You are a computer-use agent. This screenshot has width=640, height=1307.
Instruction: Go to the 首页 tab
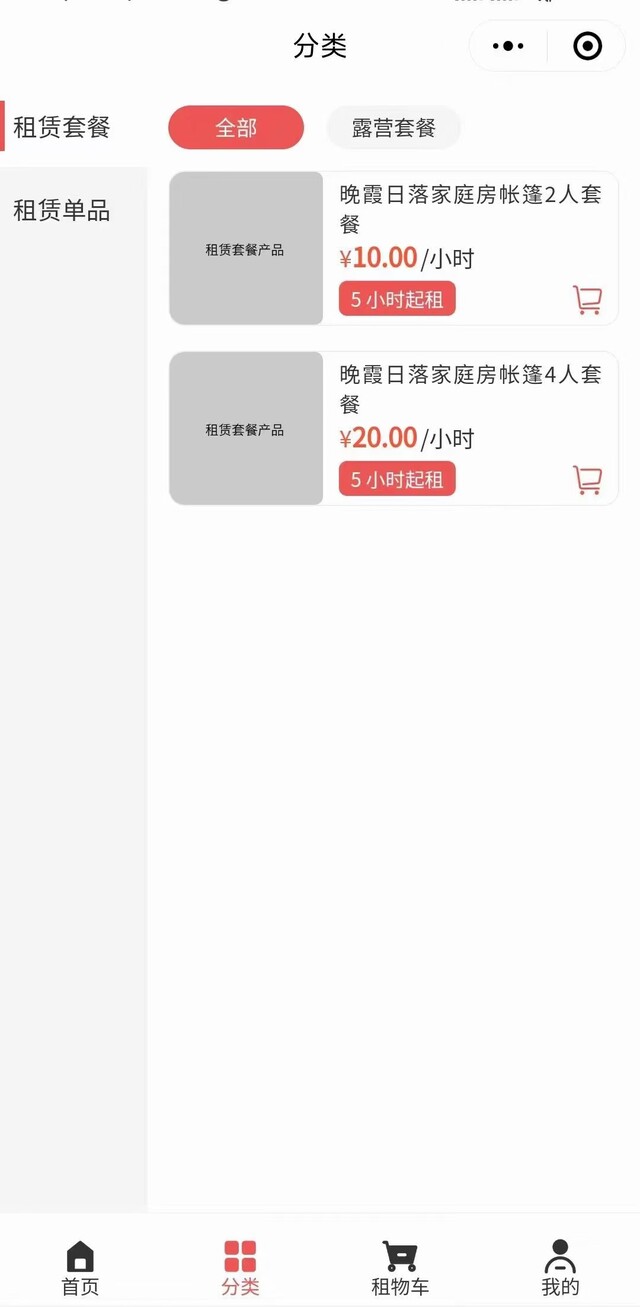[80, 1268]
